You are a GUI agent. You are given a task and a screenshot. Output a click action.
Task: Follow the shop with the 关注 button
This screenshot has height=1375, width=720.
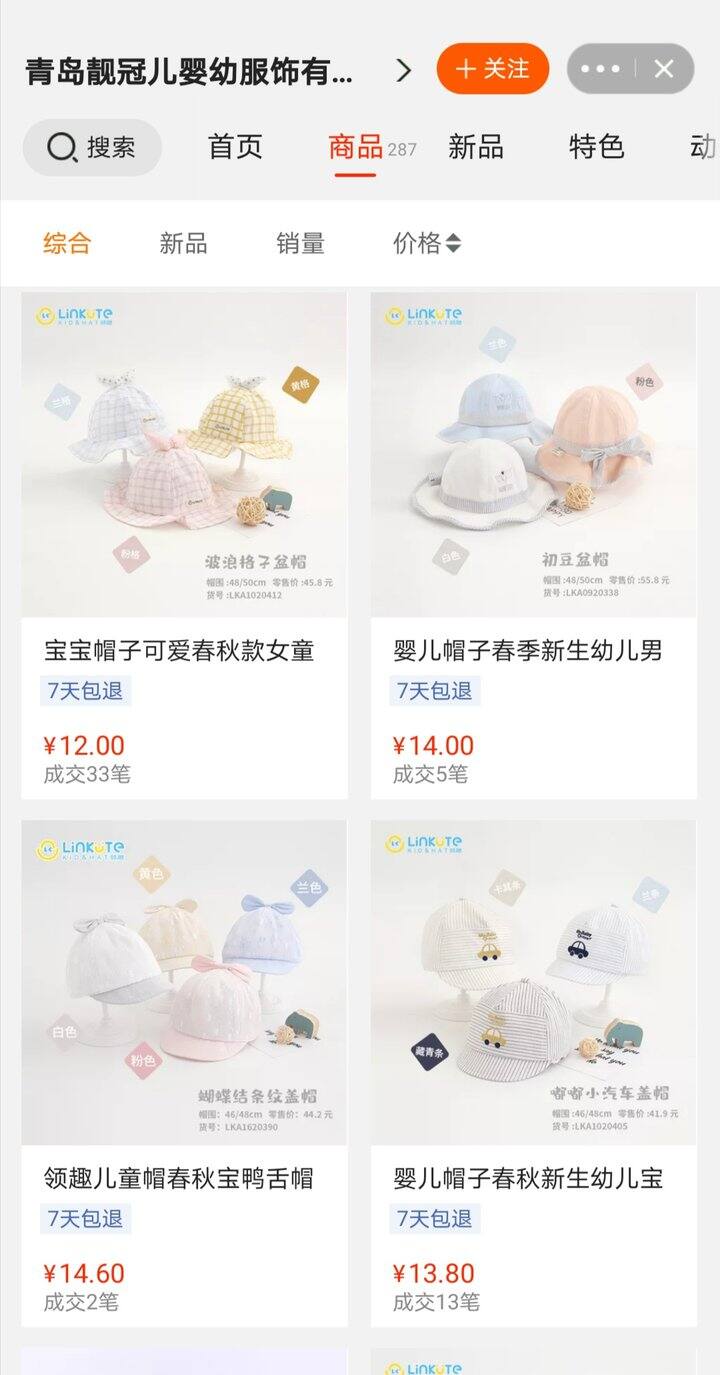[x=492, y=69]
